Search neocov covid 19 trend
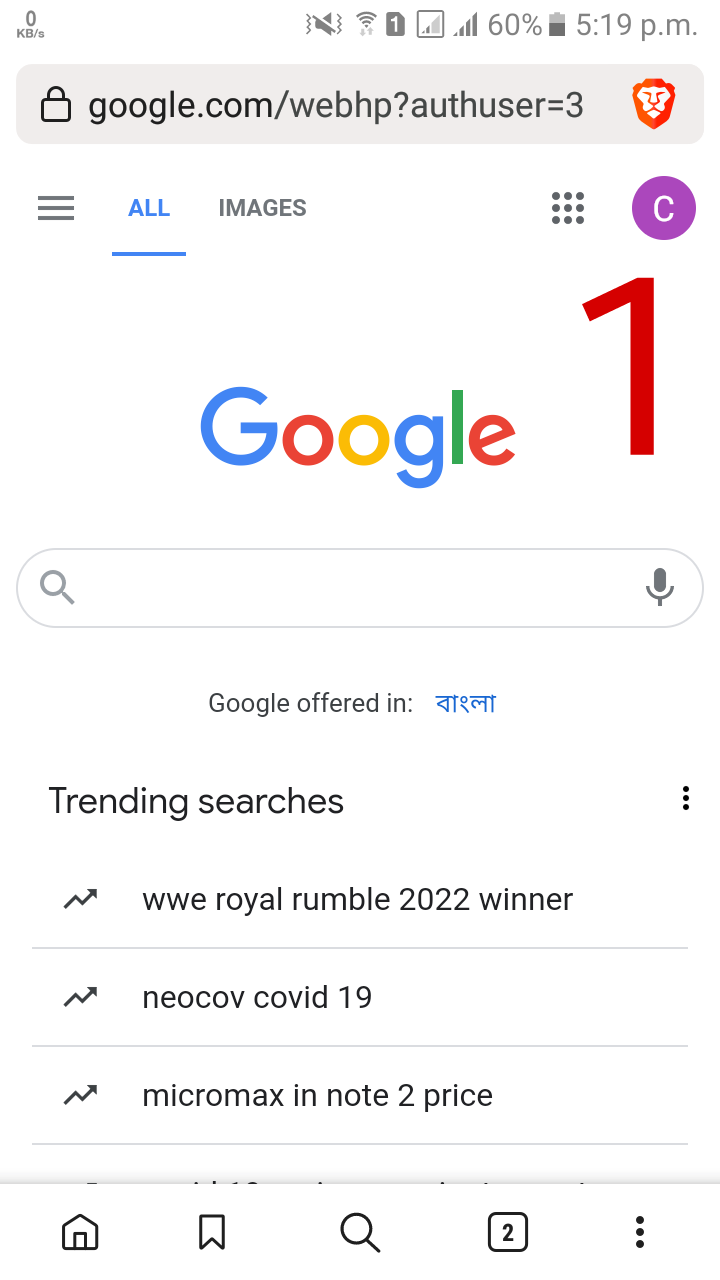This screenshot has height=1280, width=720. tap(257, 997)
